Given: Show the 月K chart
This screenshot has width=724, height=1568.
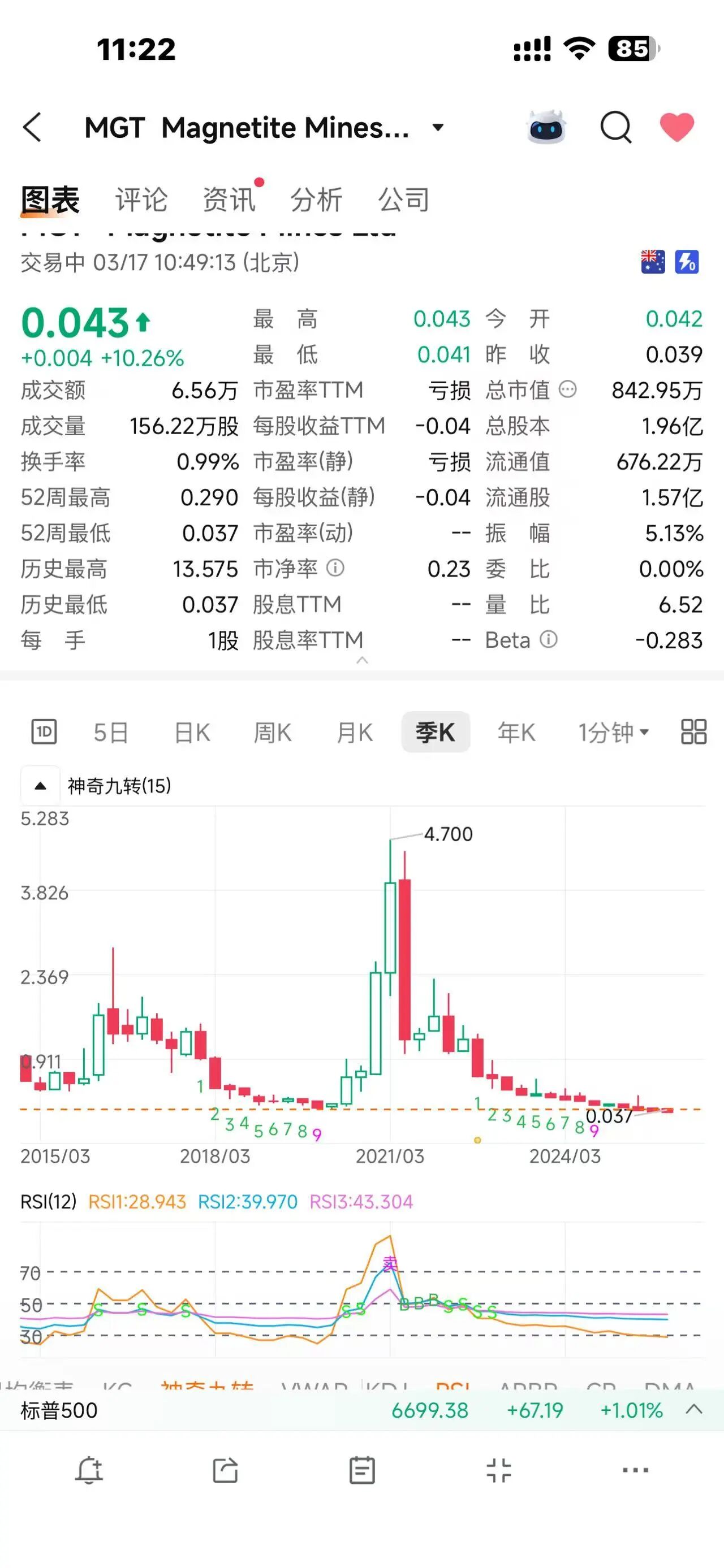Looking at the screenshot, I should 355,732.
